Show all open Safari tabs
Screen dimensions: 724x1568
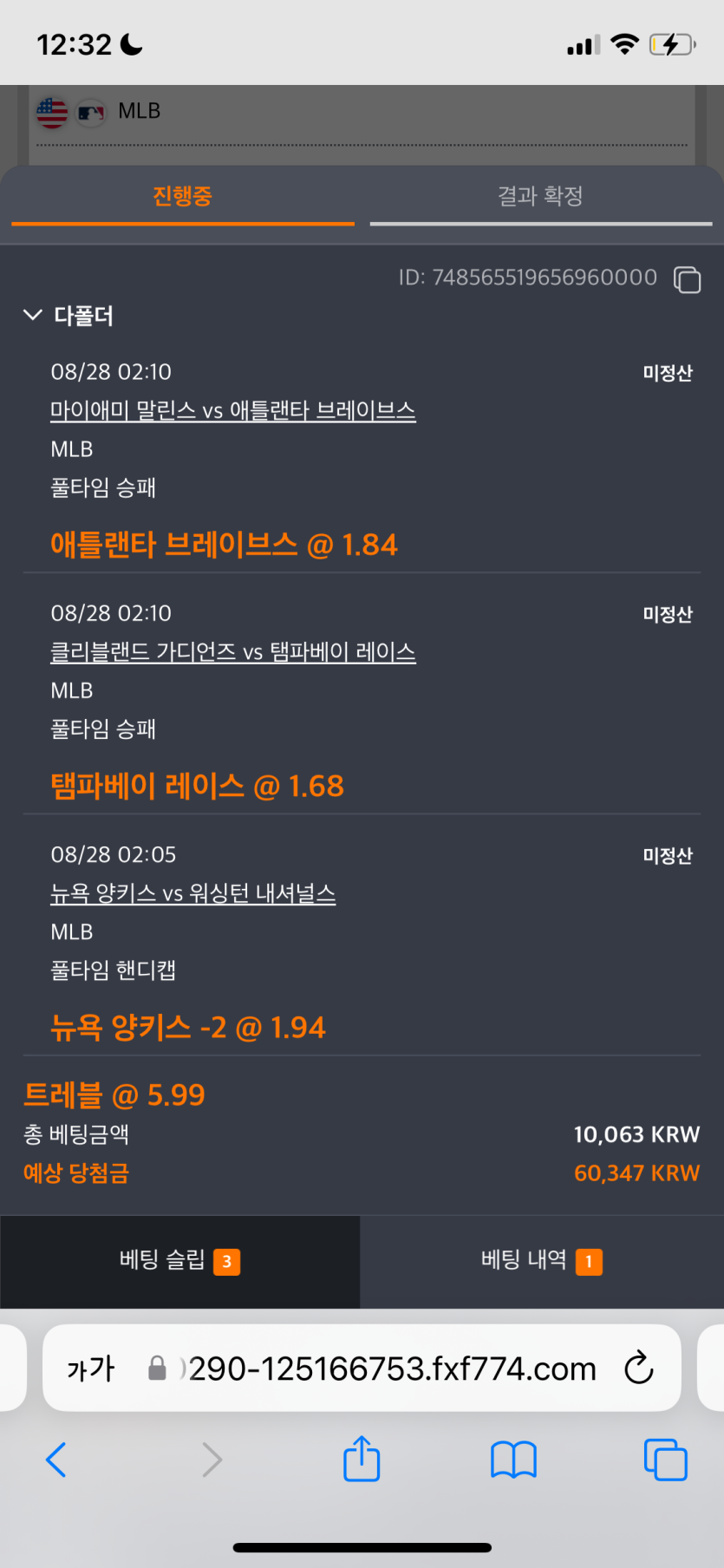click(665, 1460)
